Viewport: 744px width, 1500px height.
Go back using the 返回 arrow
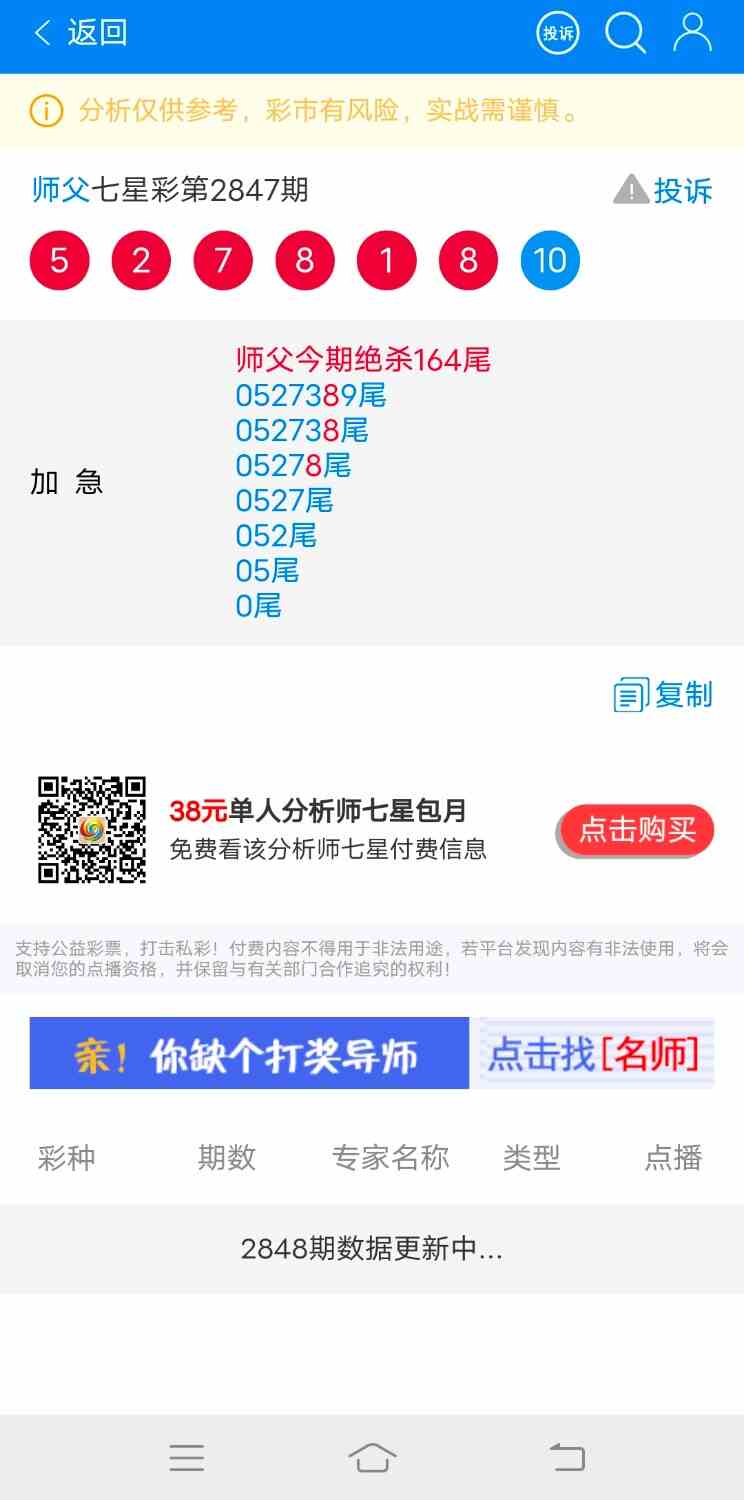(x=80, y=33)
